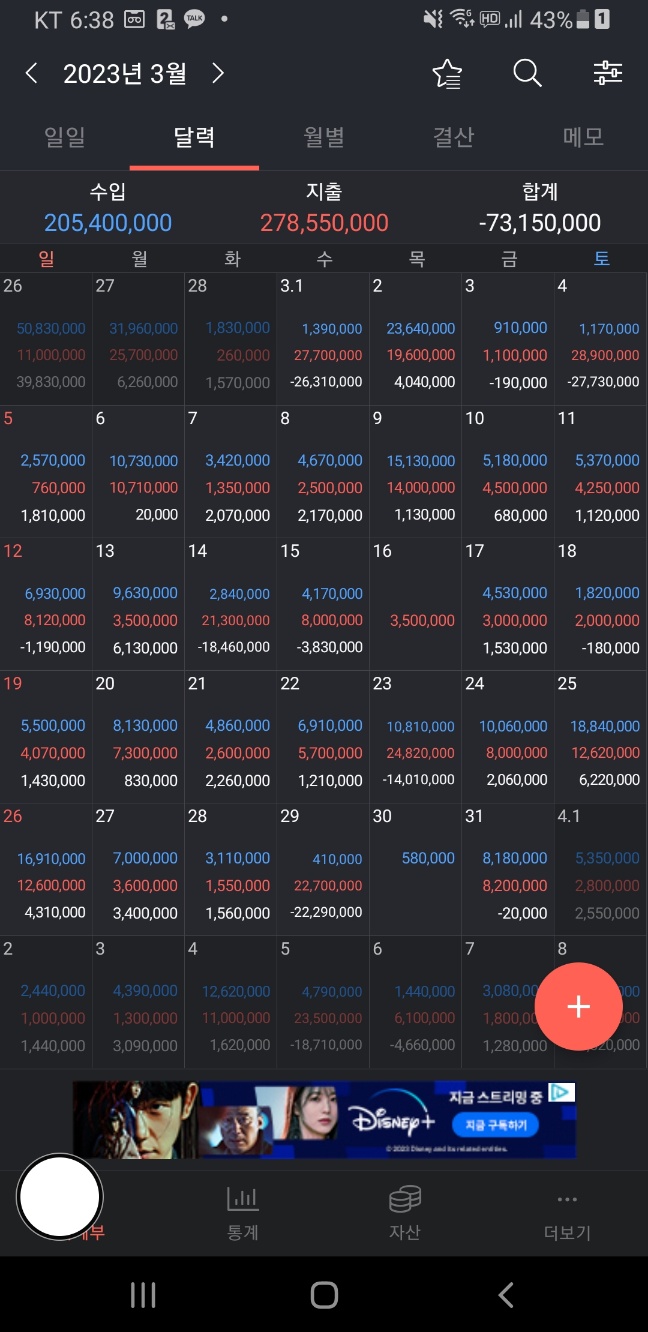
Task: Open the Disney+ ad banner
Action: 324,1120
